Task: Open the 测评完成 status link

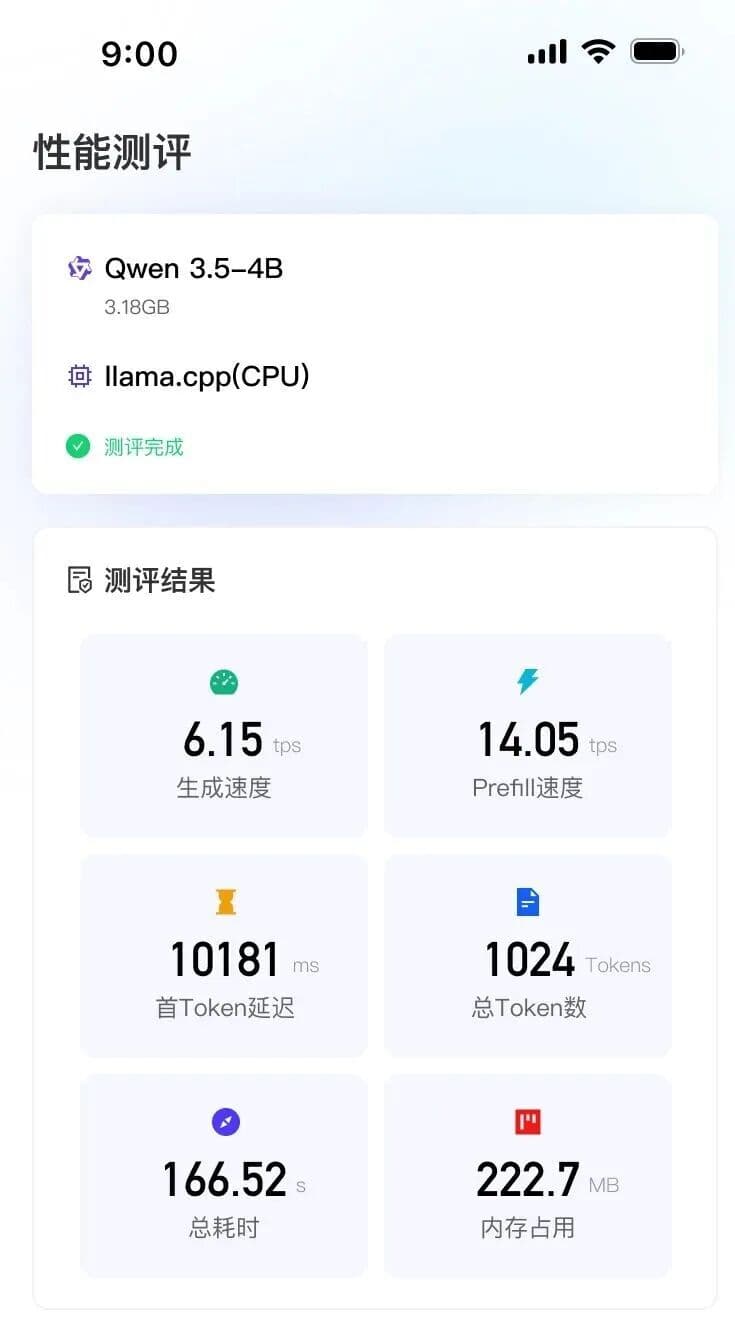Action: (146, 446)
